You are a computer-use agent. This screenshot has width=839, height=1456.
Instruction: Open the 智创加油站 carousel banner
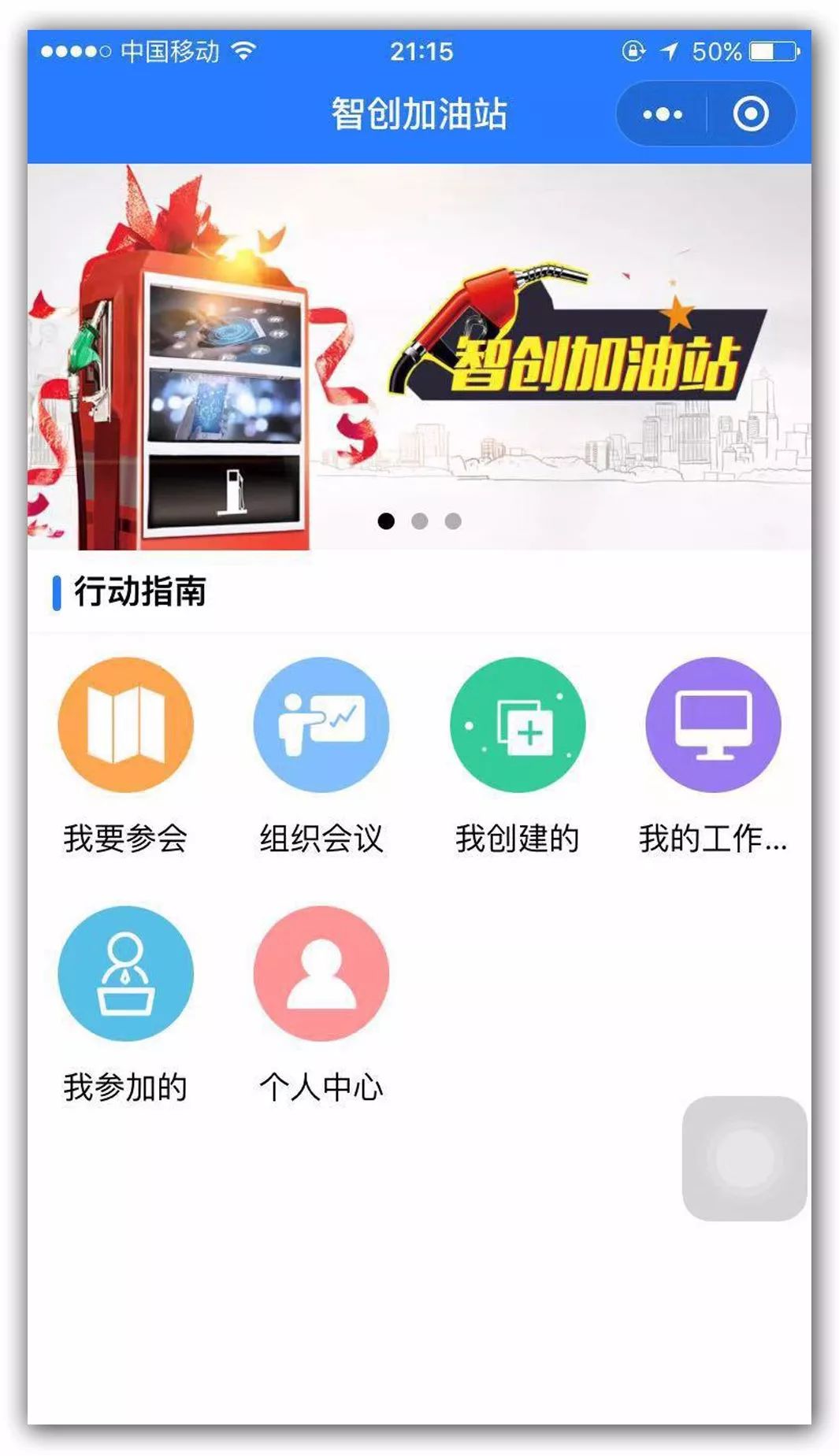[x=419, y=356]
